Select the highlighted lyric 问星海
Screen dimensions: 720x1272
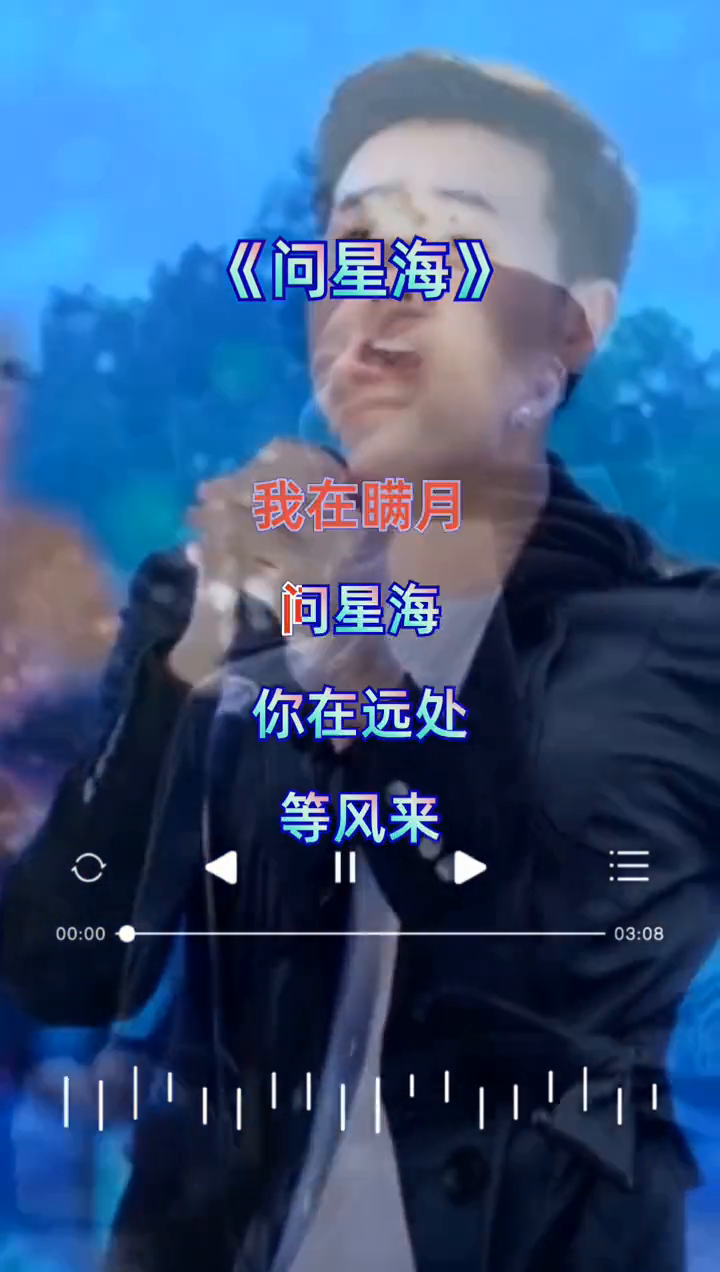point(360,612)
